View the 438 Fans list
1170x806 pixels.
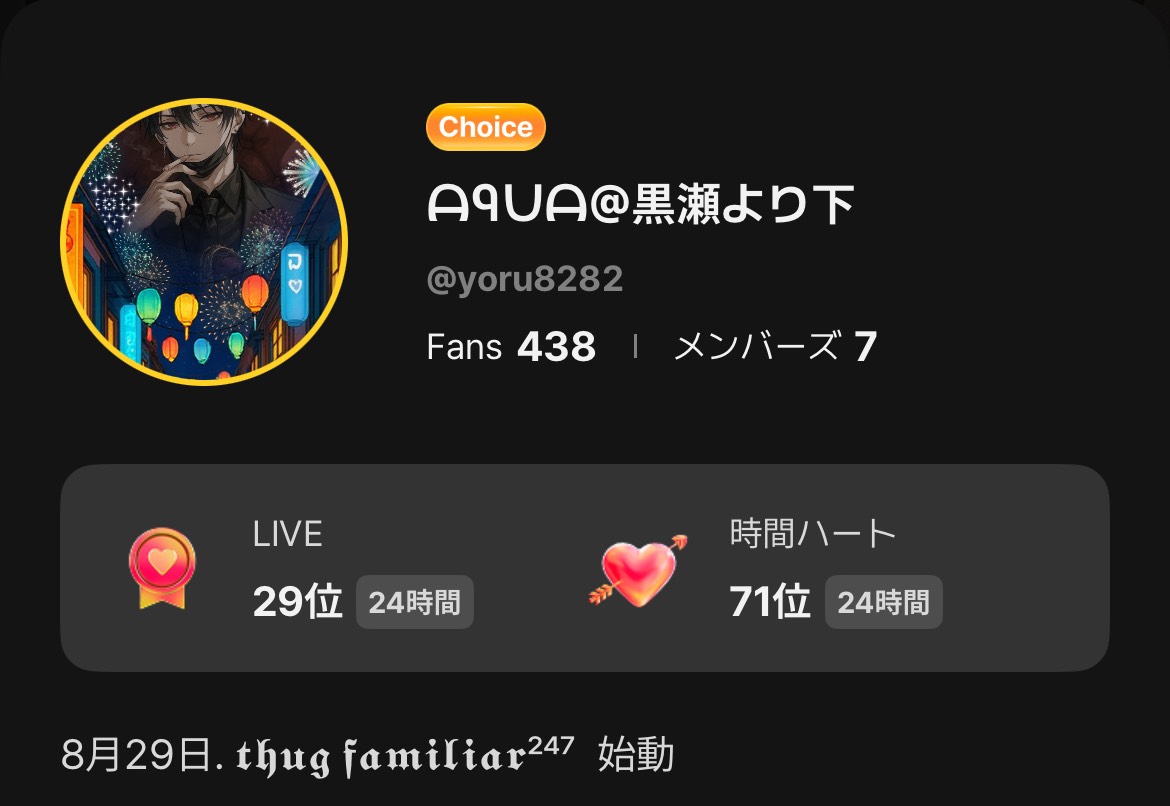(511, 347)
